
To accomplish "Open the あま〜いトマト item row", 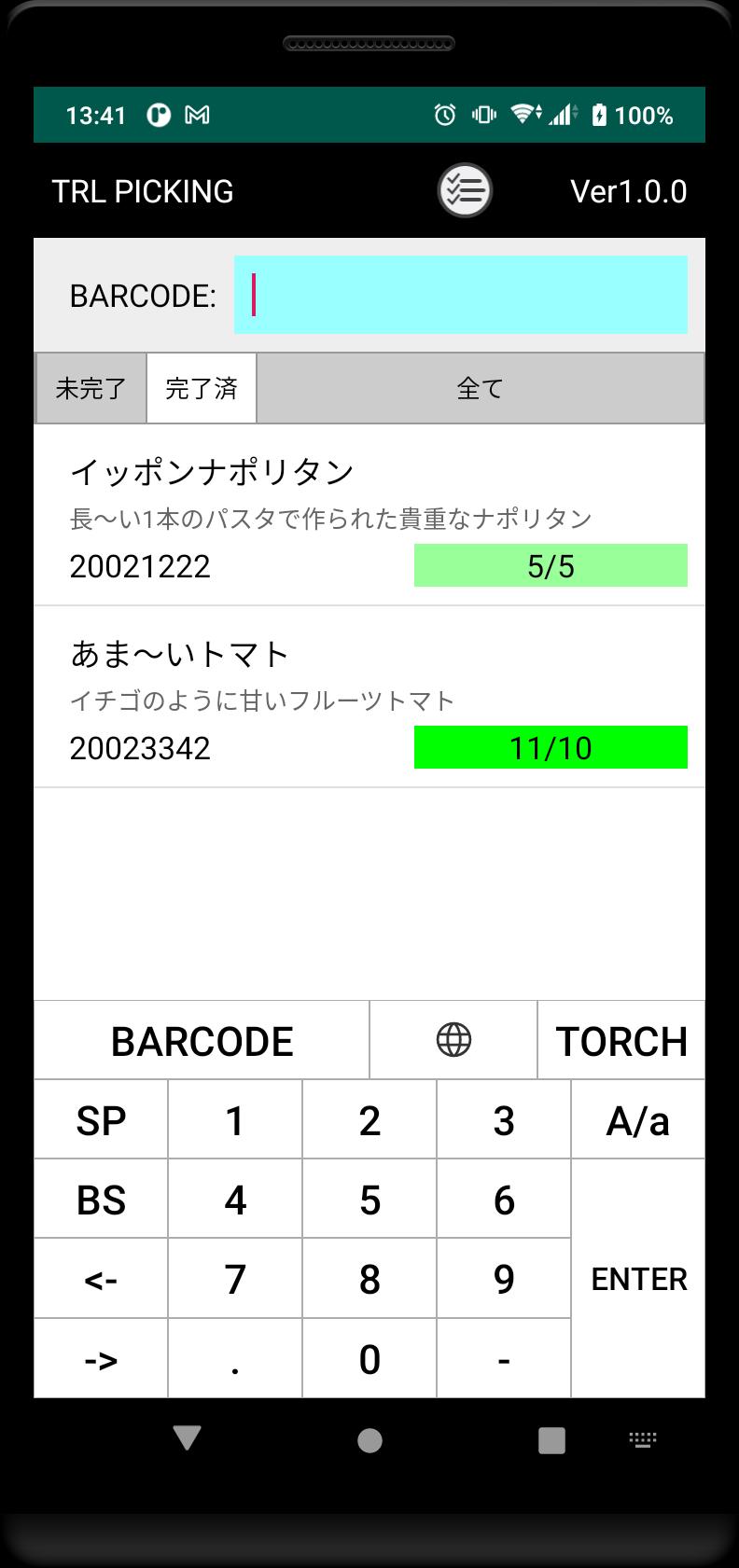I will pyautogui.click(x=369, y=698).
